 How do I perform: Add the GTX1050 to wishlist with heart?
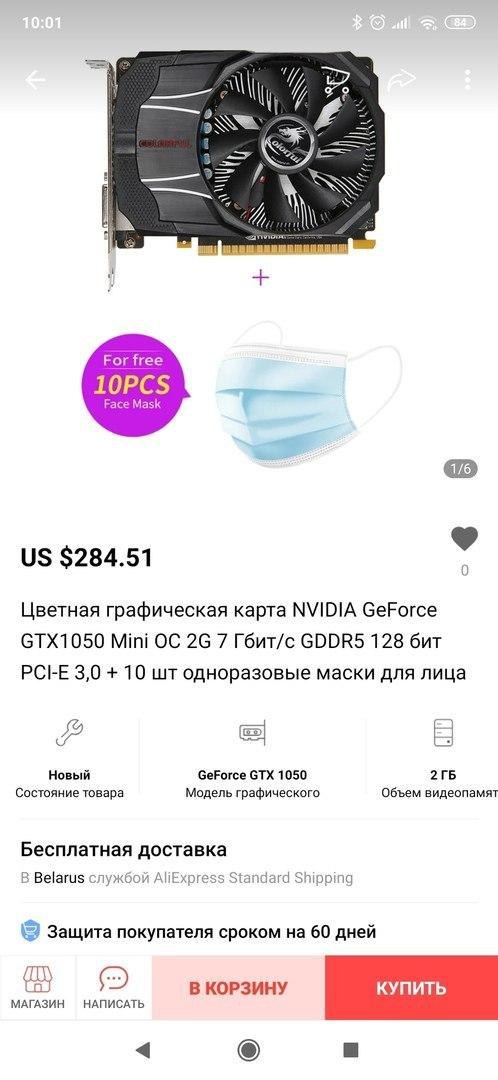point(464,539)
